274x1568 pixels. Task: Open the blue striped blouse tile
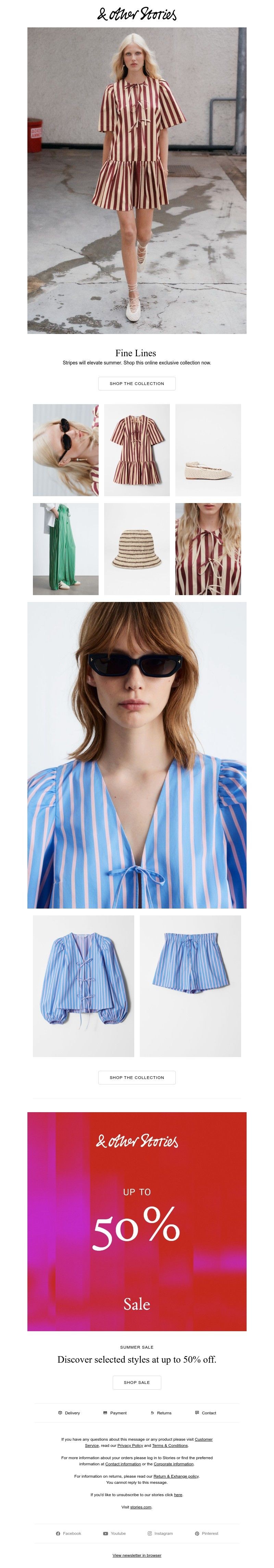[x=84, y=986]
